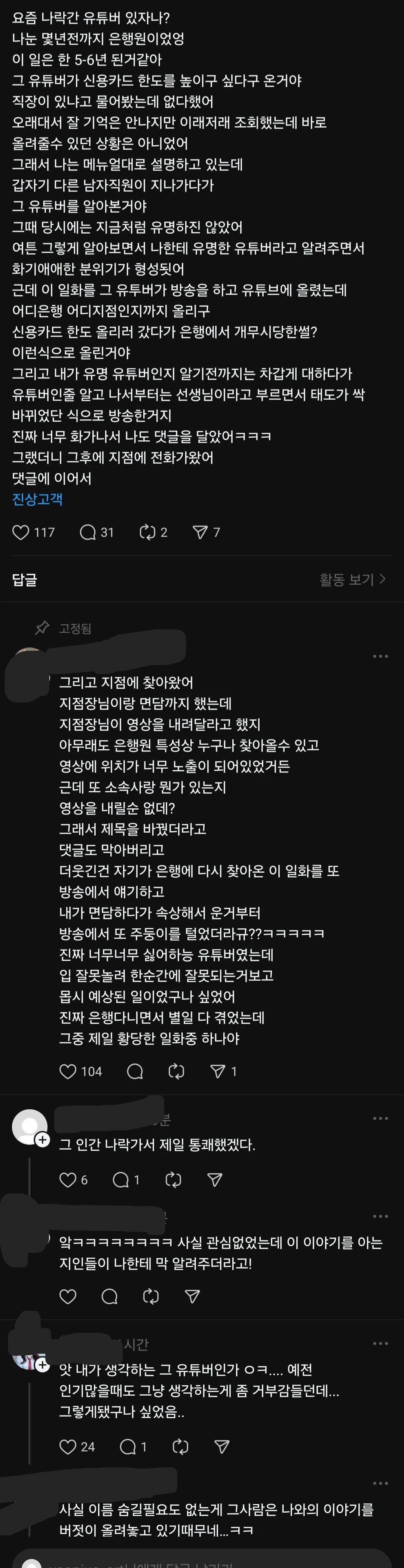The width and height of the screenshot is (404, 1568).
Task: Like the reply '그 인간 나락가서 제일 통쾌했겠다'
Action: tap(68, 1180)
